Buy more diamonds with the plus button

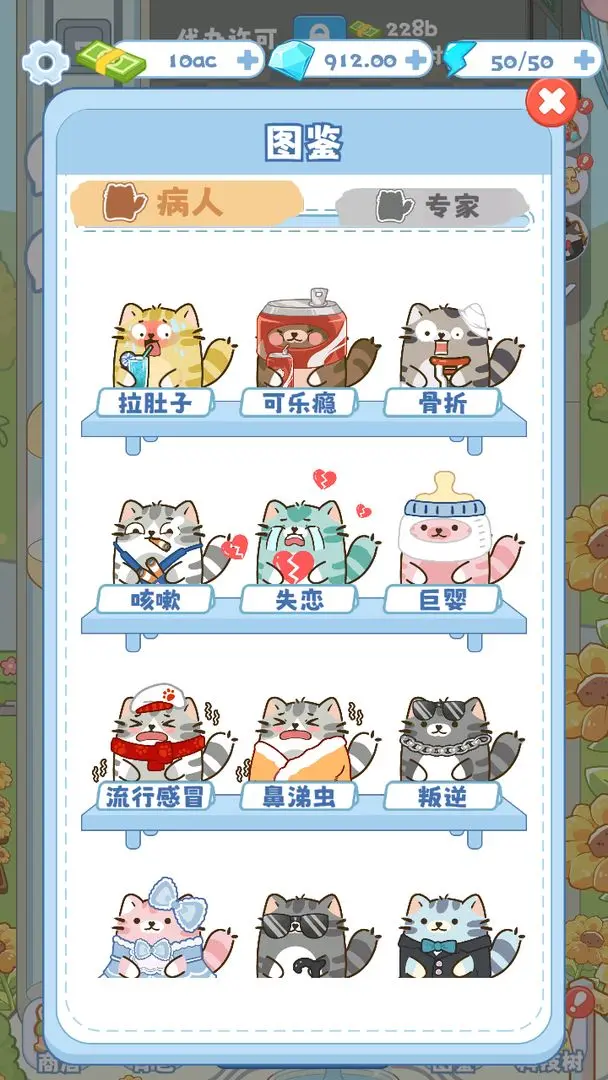click(416, 61)
